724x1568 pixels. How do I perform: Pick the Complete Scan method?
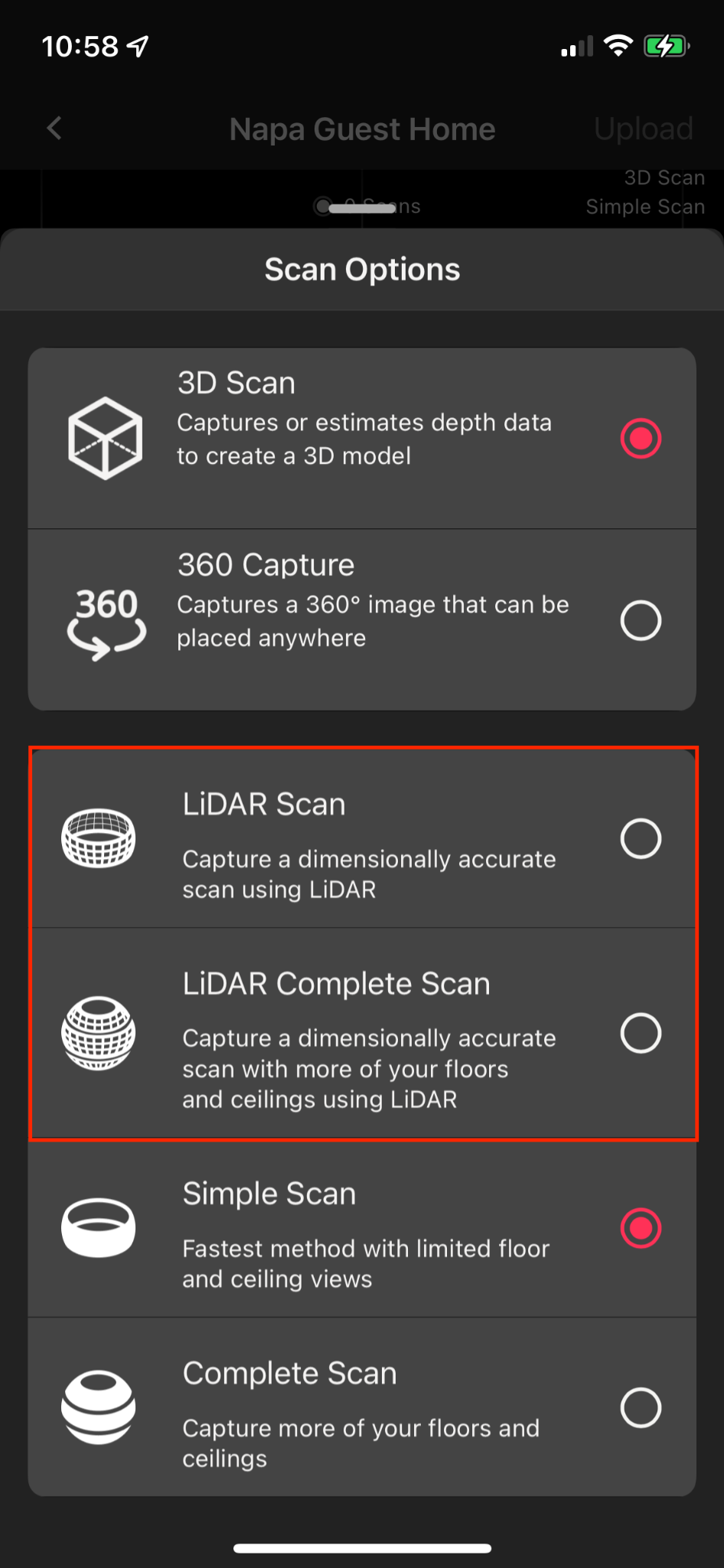[640, 1407]
